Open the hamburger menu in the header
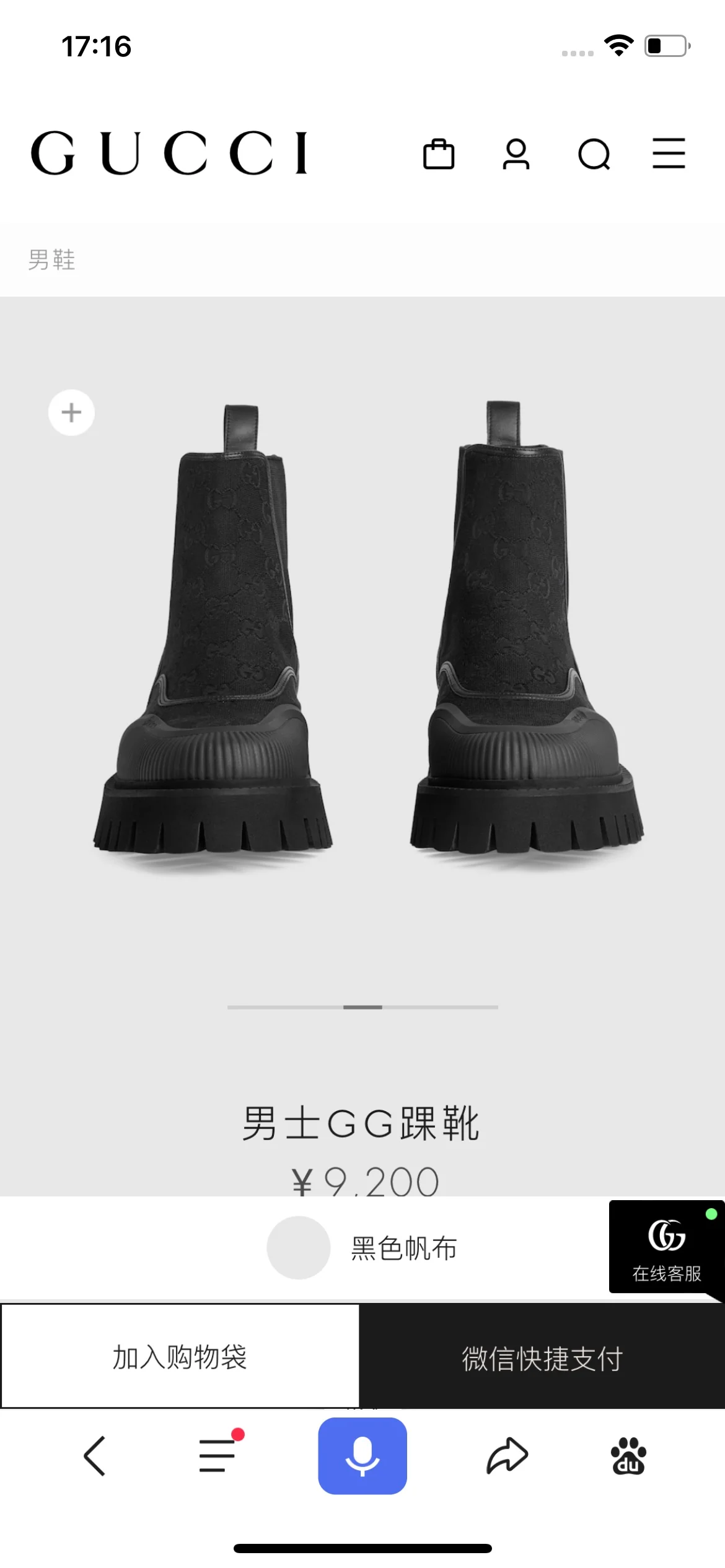The width and height of the screenshot is (725, 1568). [x=669, y=154]
